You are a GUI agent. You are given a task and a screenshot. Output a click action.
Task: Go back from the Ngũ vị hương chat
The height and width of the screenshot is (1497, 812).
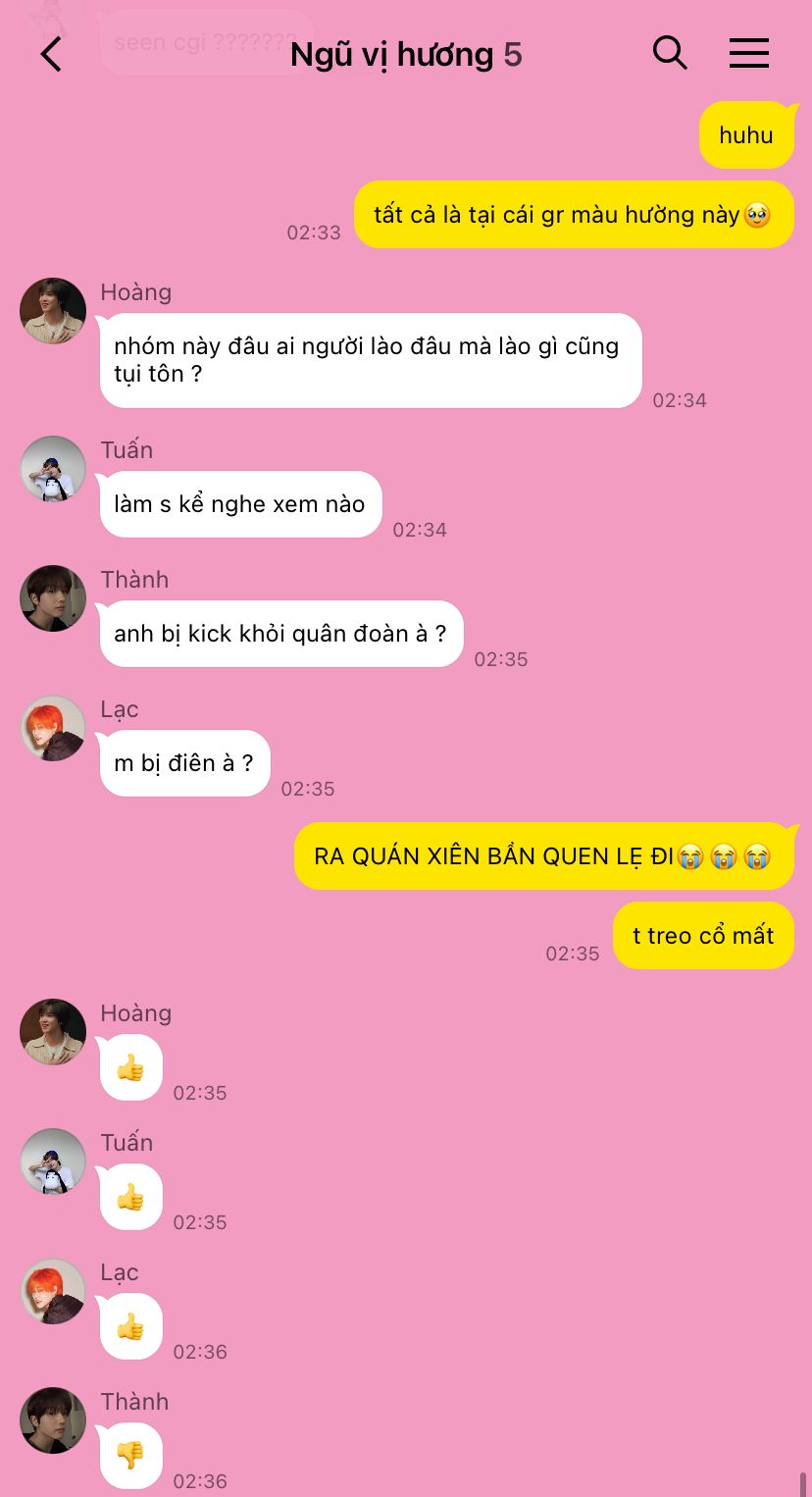[51, 54]
